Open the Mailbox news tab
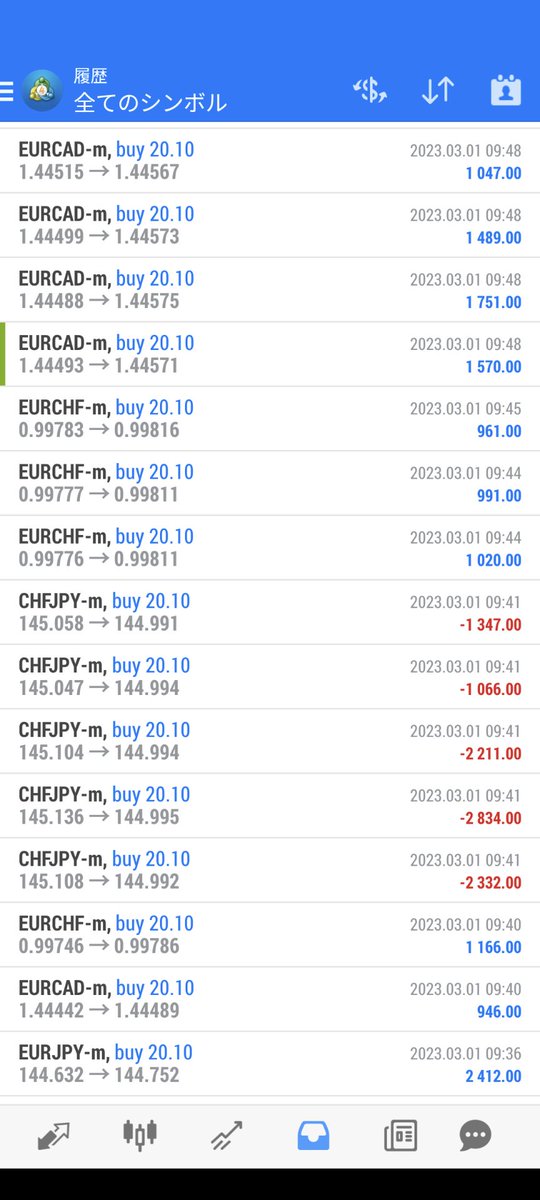This screenshot has width=540, height=1200. [x=400, y=1135]
